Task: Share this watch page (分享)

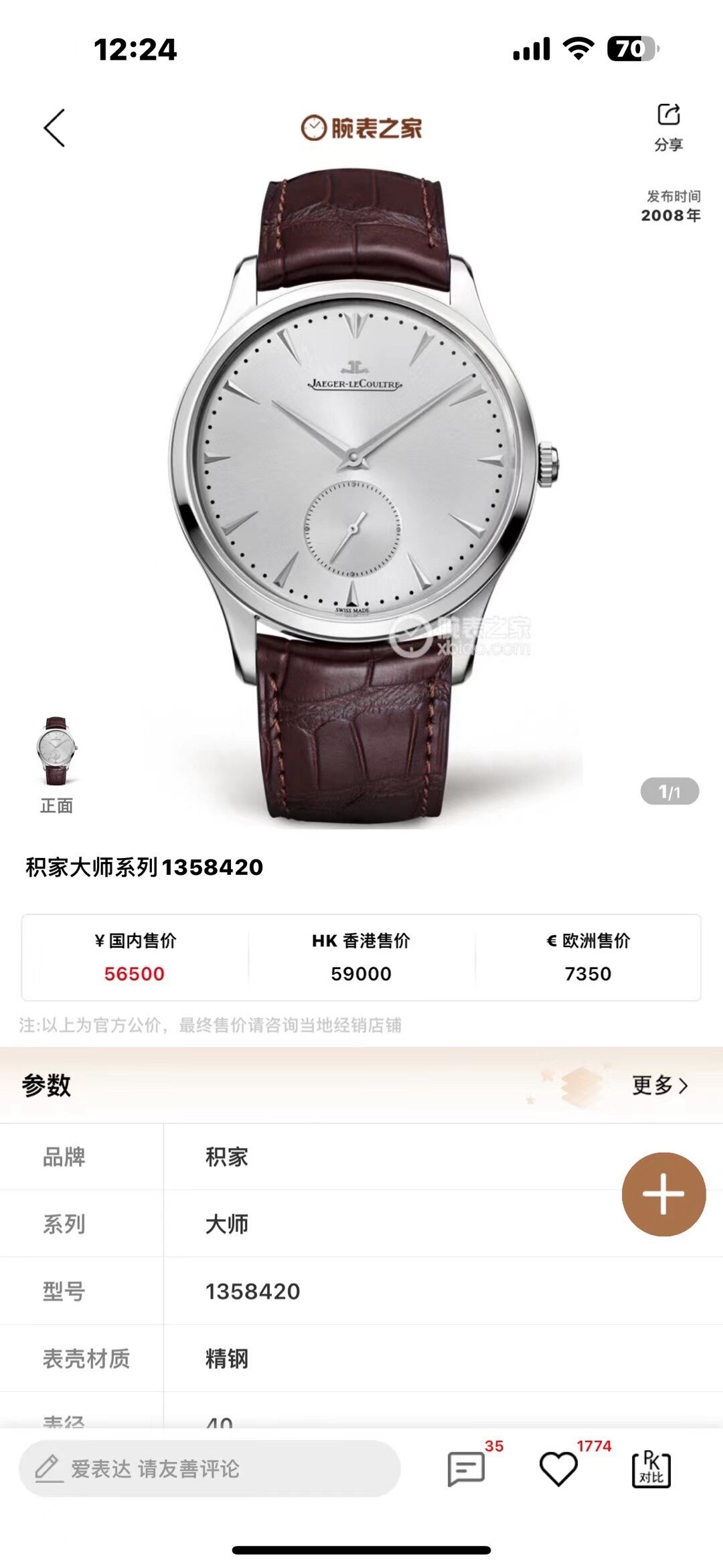Action: [668, 127]
